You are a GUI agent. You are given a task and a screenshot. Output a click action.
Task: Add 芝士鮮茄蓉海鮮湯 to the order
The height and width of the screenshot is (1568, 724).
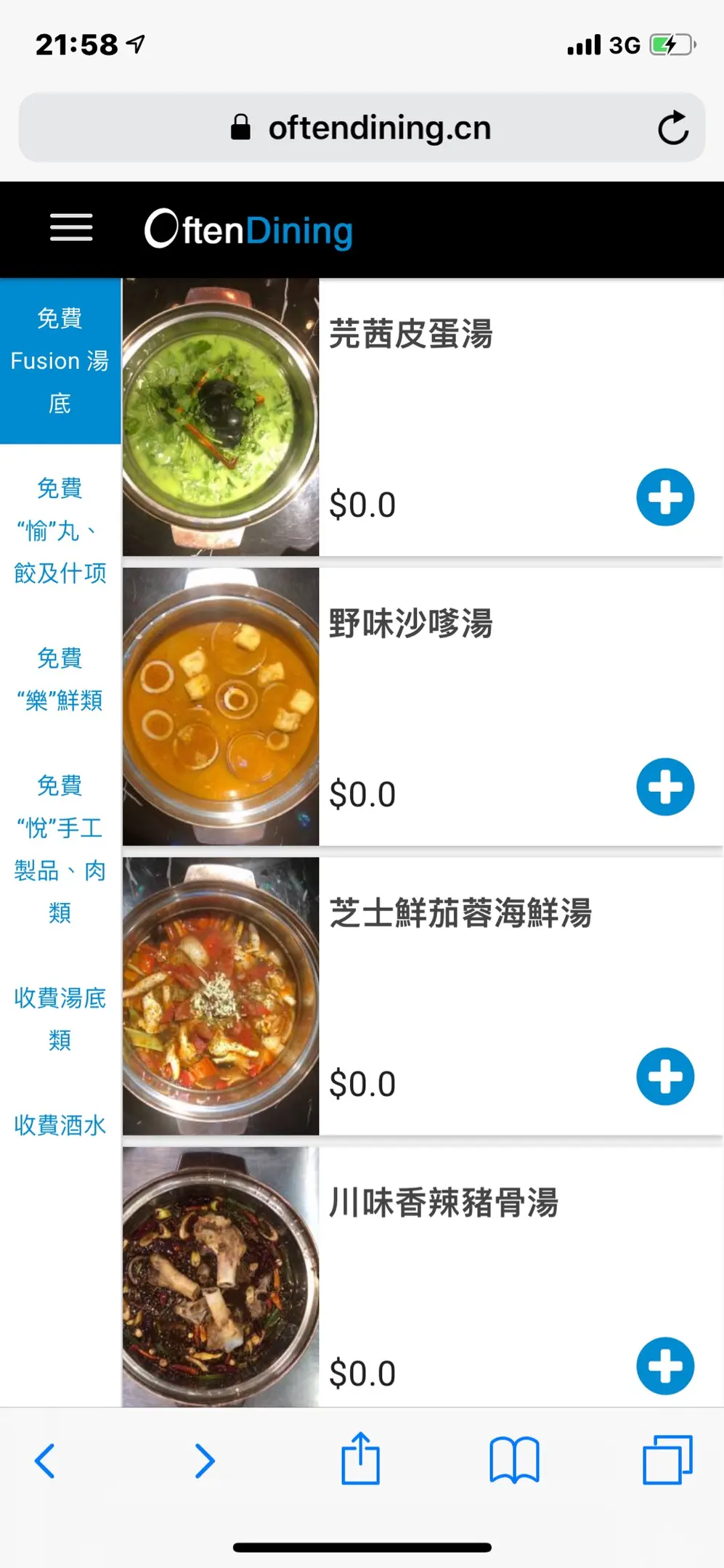point(665,1077)
